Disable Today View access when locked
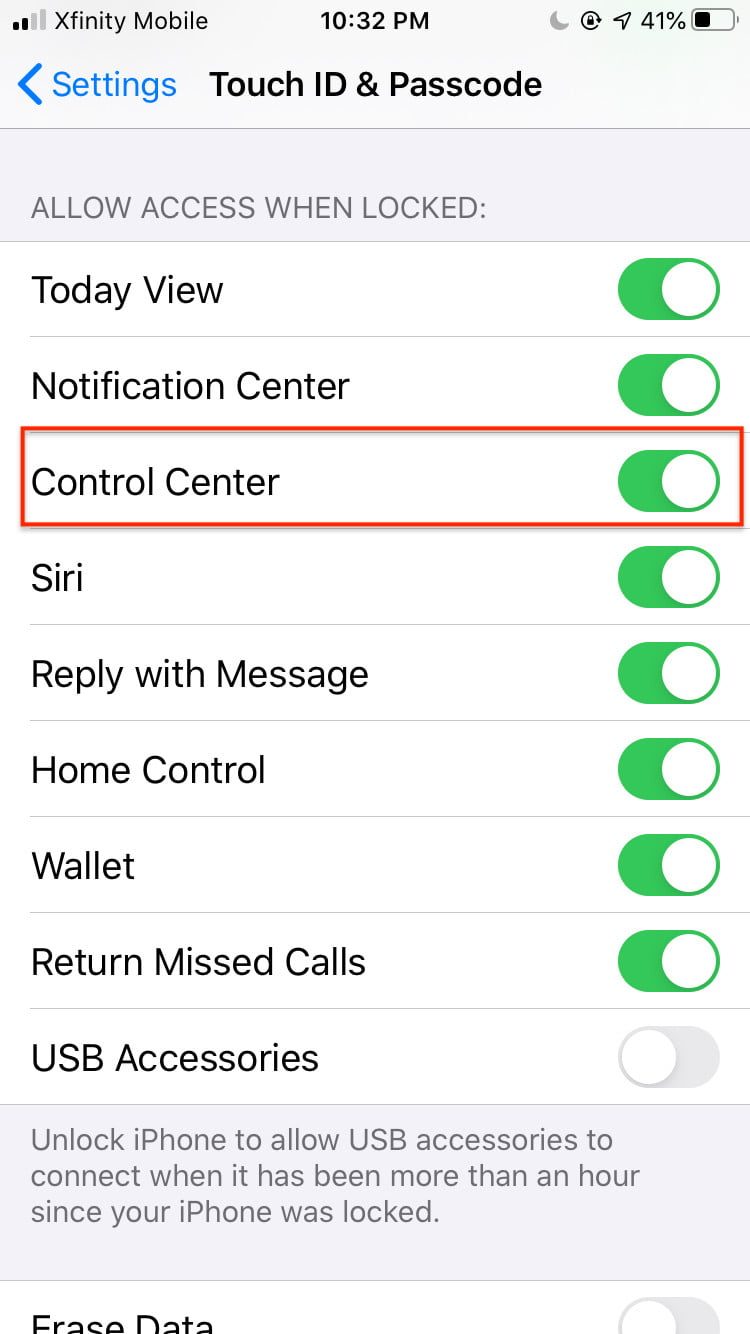 (x=668, y=289)
